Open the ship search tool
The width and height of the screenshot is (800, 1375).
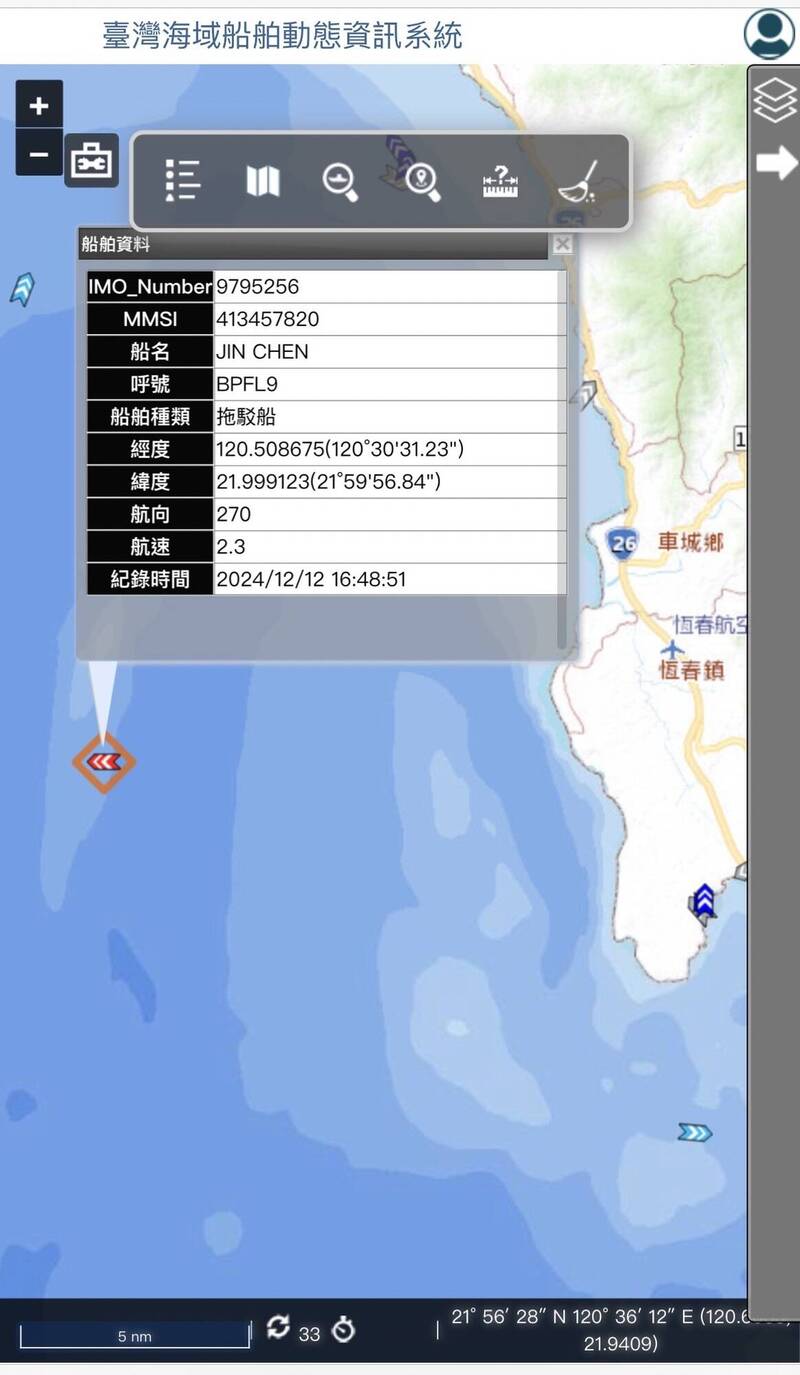tap(341, 182)
